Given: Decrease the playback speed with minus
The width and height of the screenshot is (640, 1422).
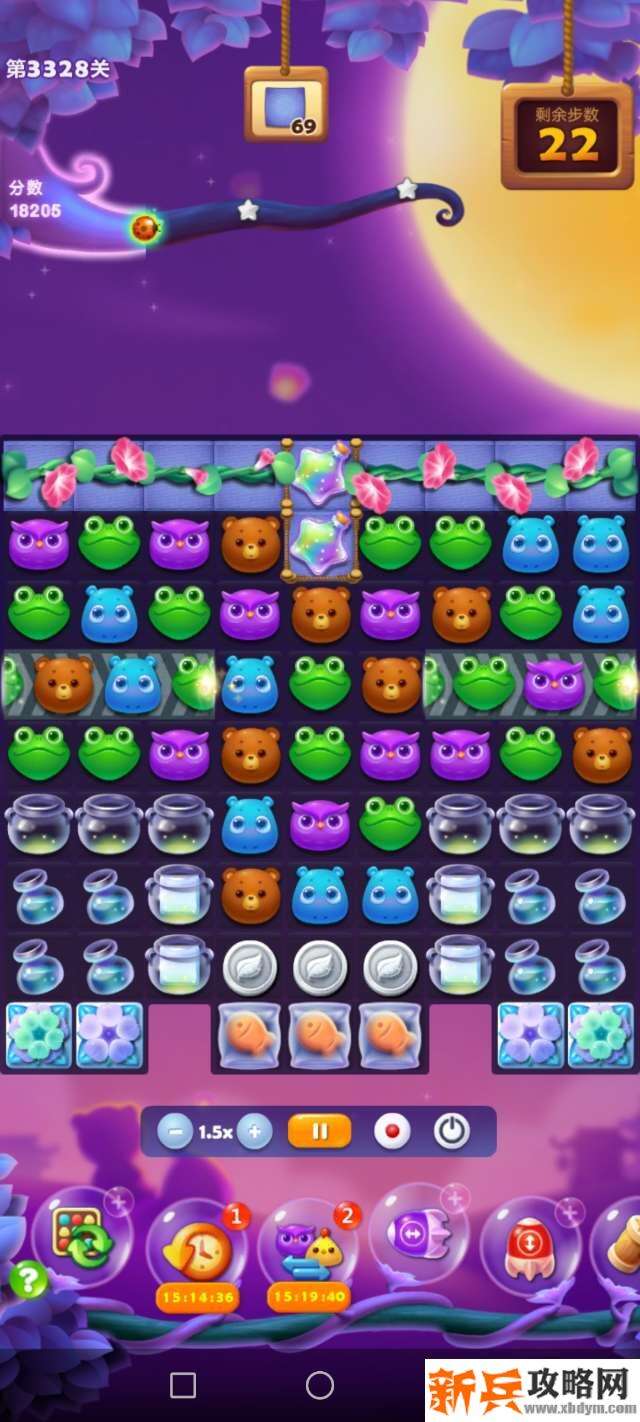Looking at the screenshot, I should (x=175, y=1132).
